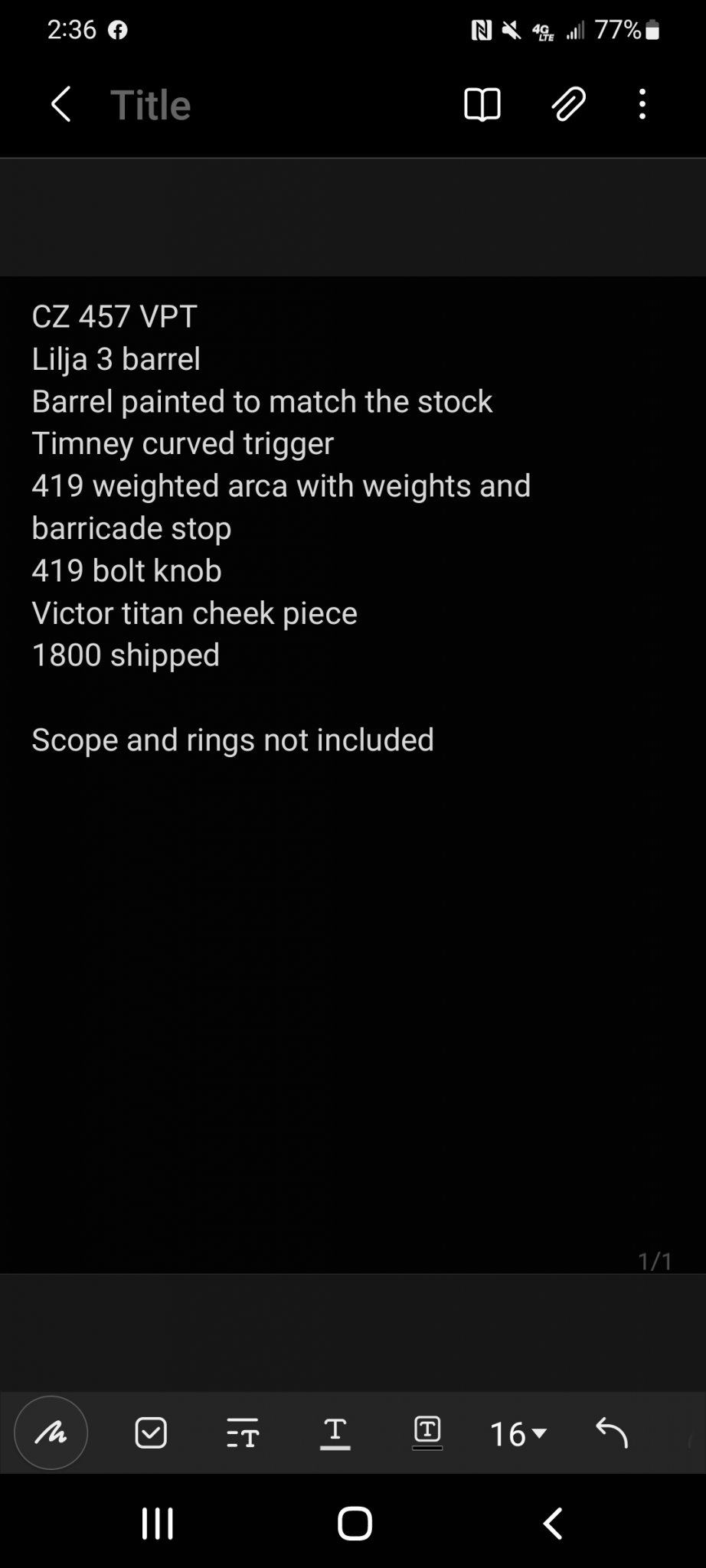The height and width of the screenshot is (1568, 706).
Task: Select the underlined text color tool
Action: [x=335, y=1432]
